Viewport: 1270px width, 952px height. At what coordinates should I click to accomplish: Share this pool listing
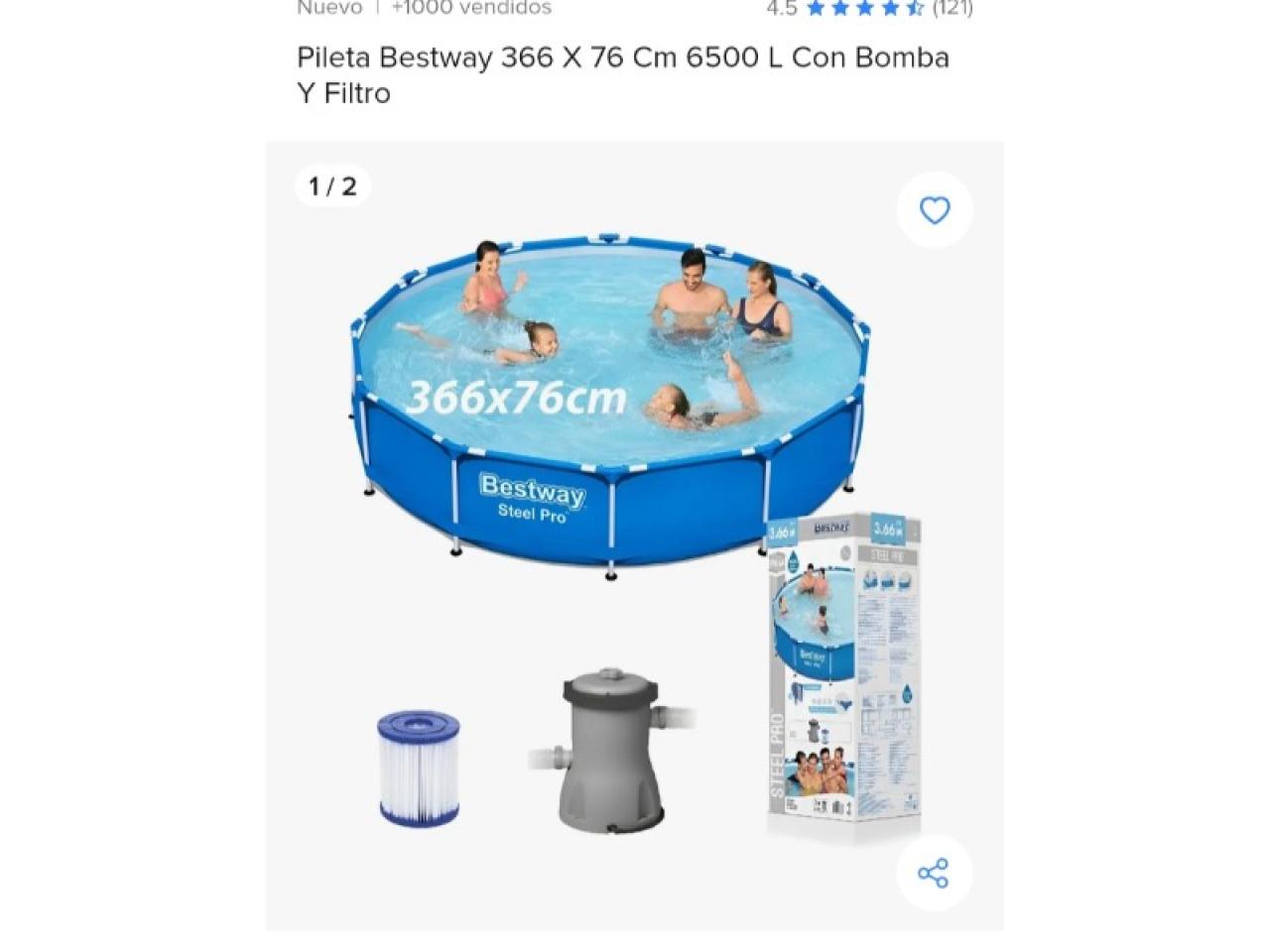934,873
